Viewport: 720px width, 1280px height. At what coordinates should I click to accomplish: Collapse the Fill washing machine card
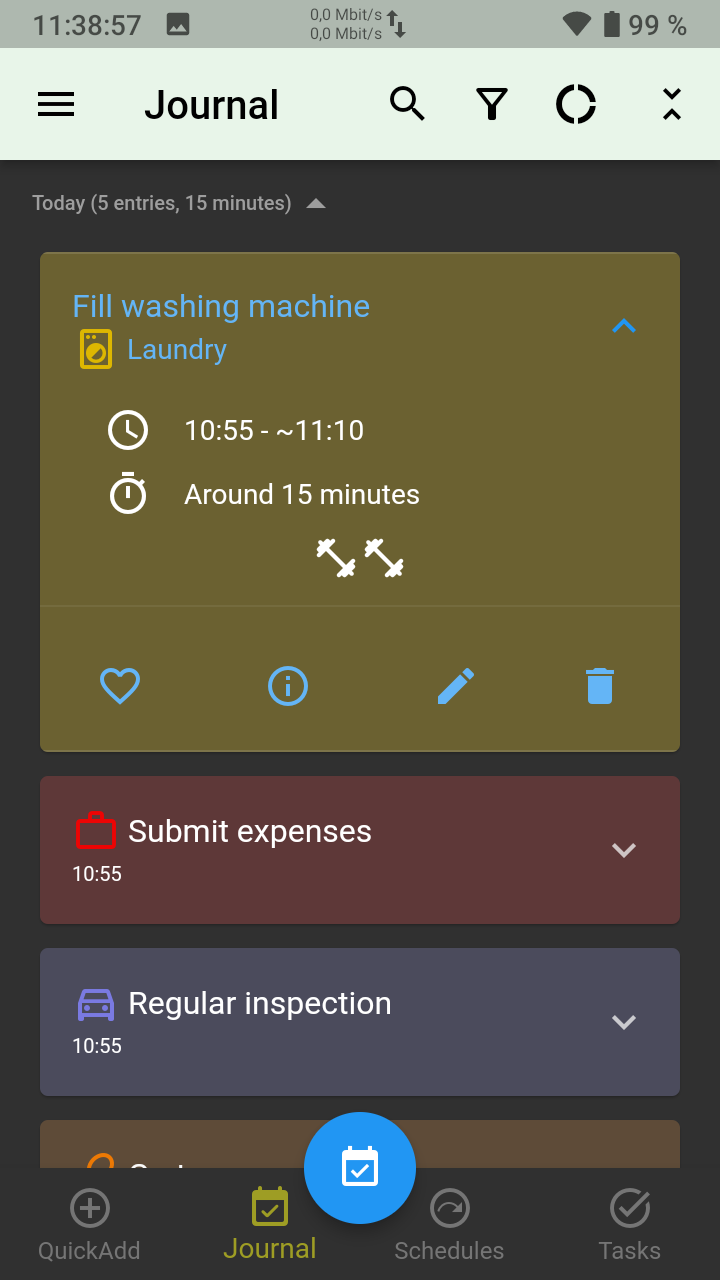click(x=624, y=326)
